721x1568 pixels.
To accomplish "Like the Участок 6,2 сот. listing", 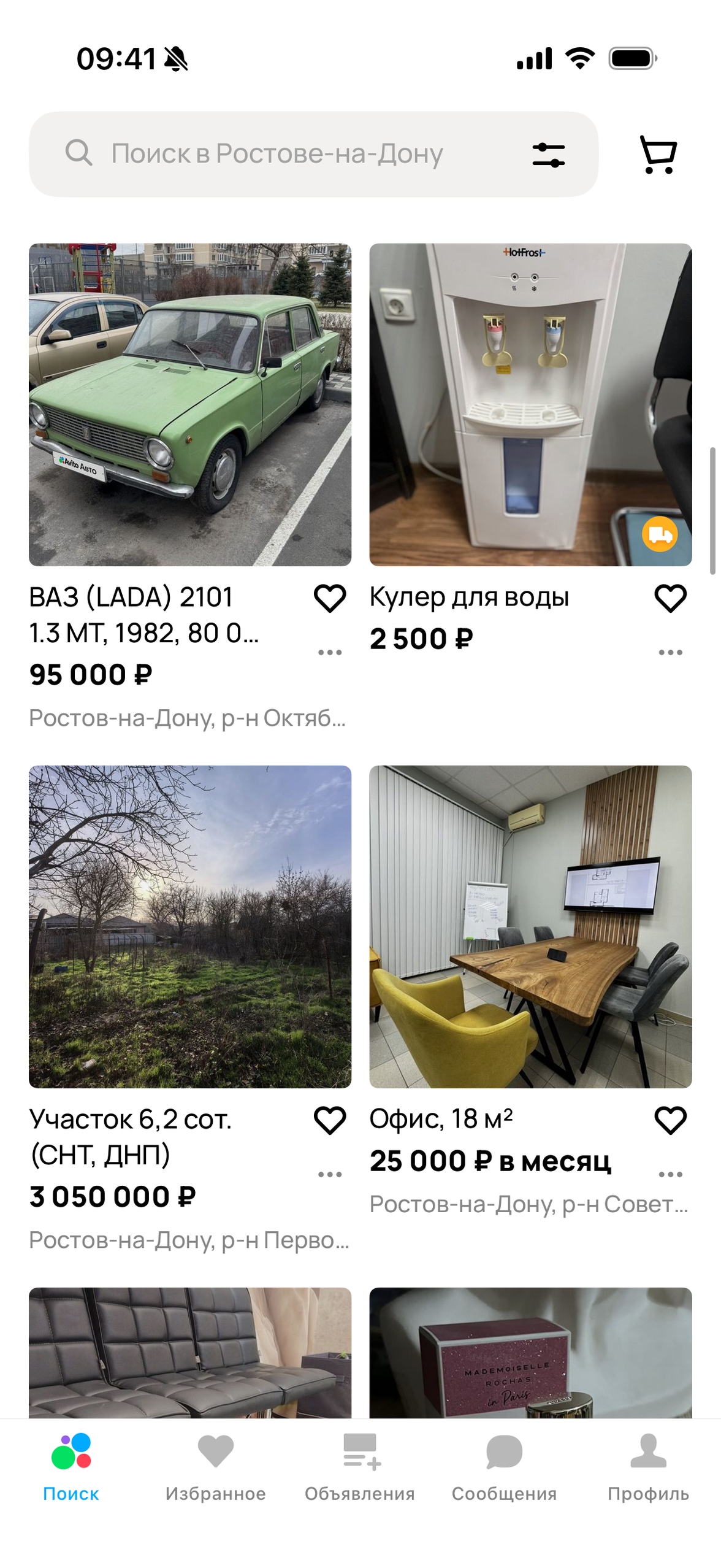I will [x=330, y=1120].
